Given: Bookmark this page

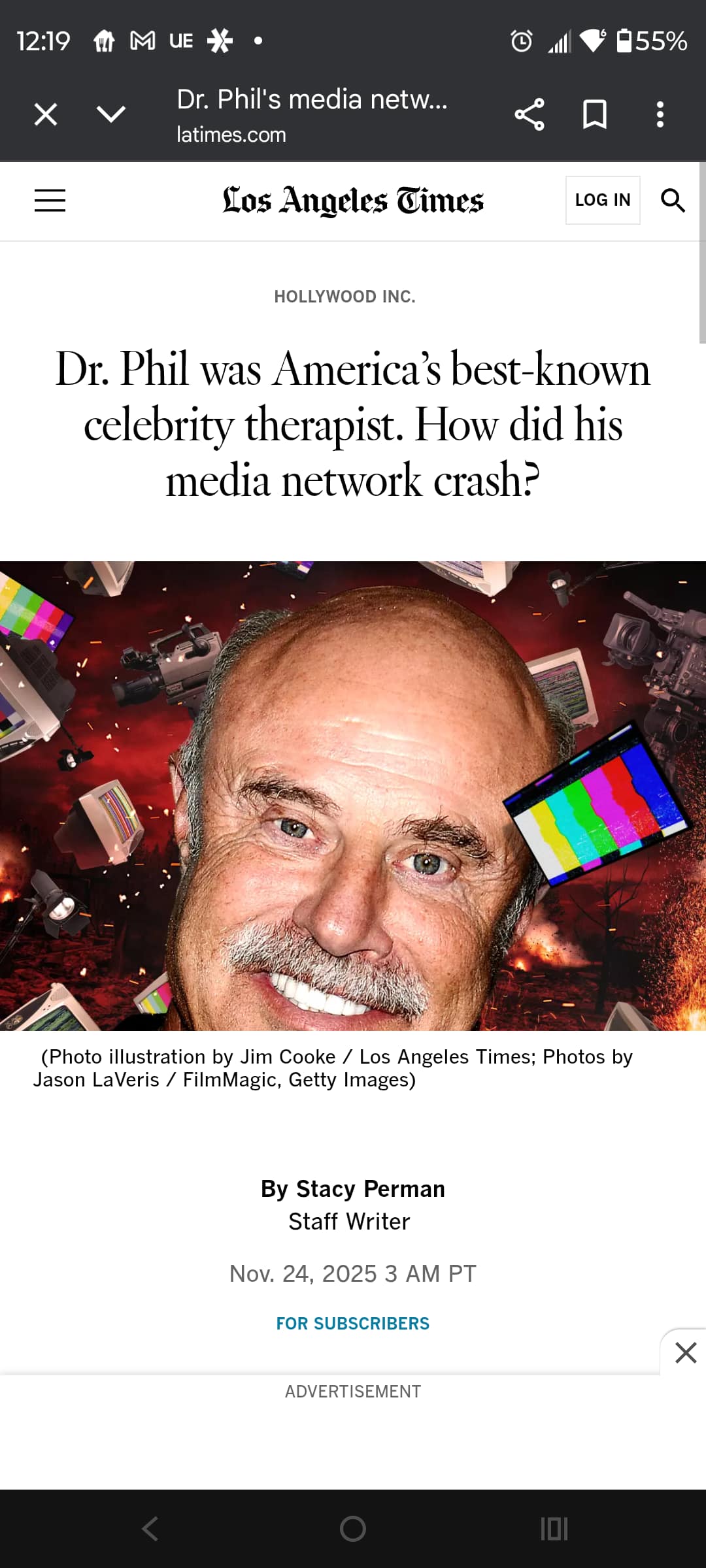Looking at the screenshot, I should 595,114.
